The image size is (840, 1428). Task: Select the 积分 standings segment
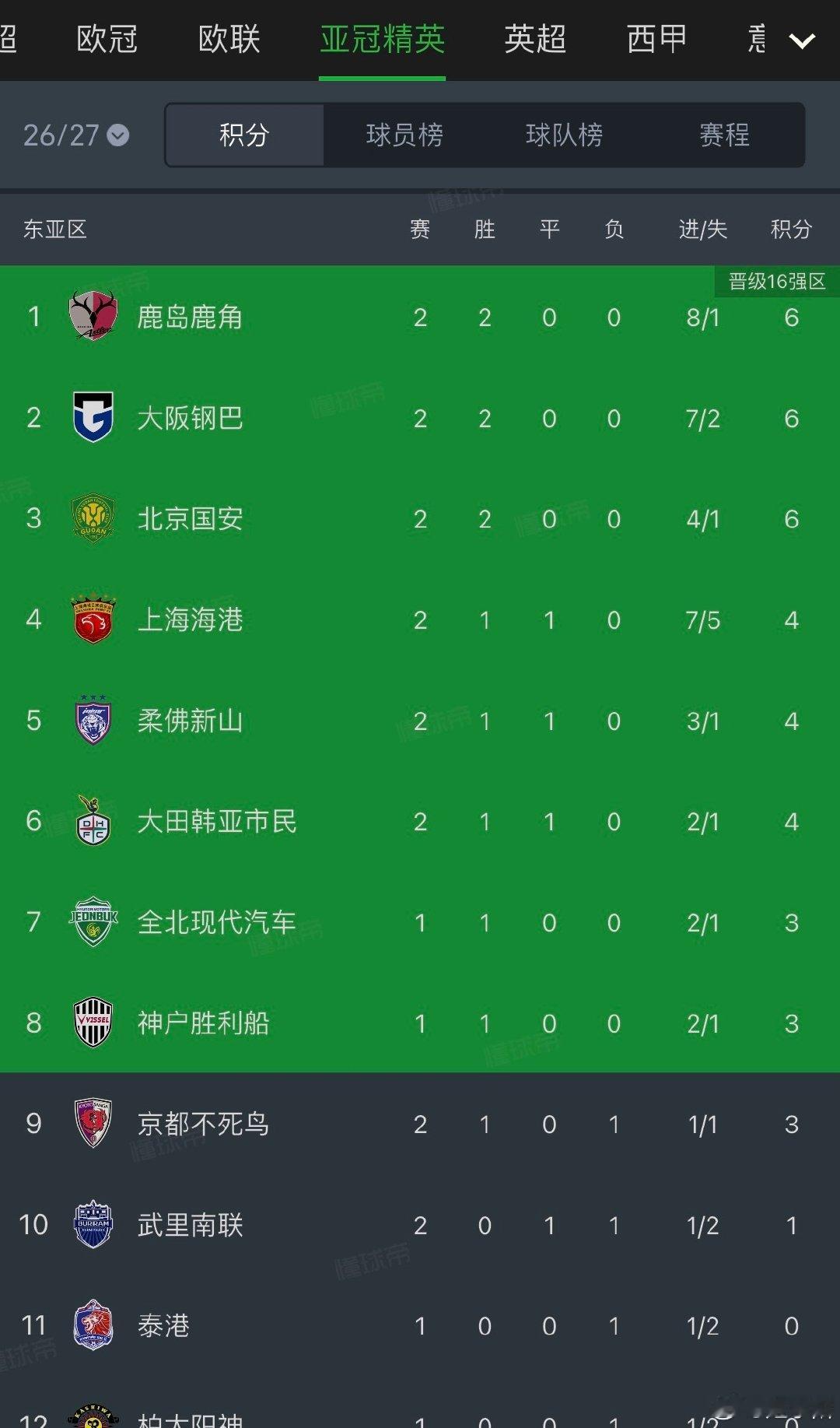click(244, 135)
